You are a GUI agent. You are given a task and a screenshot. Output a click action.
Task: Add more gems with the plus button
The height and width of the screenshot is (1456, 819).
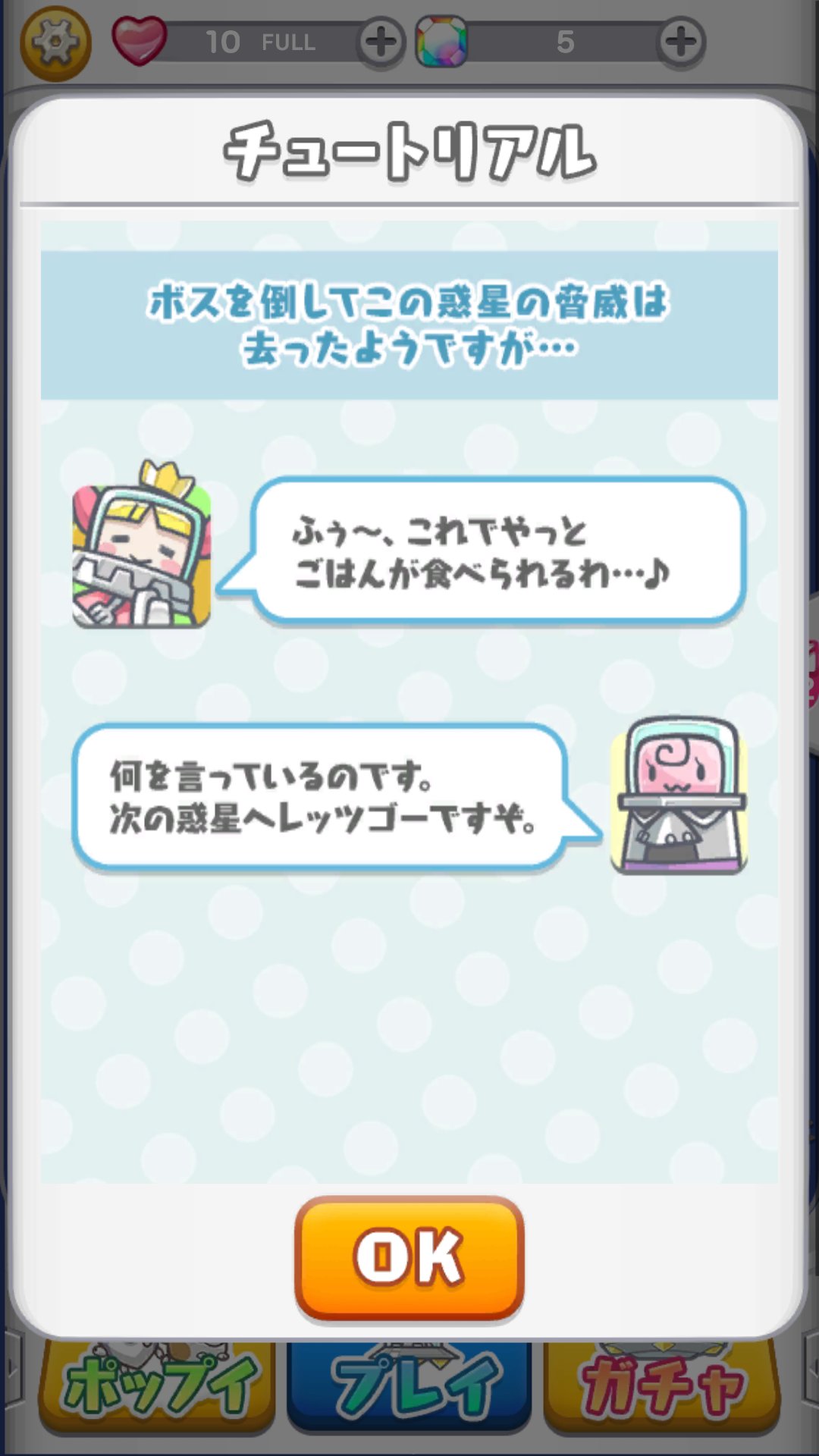[680, 42]
